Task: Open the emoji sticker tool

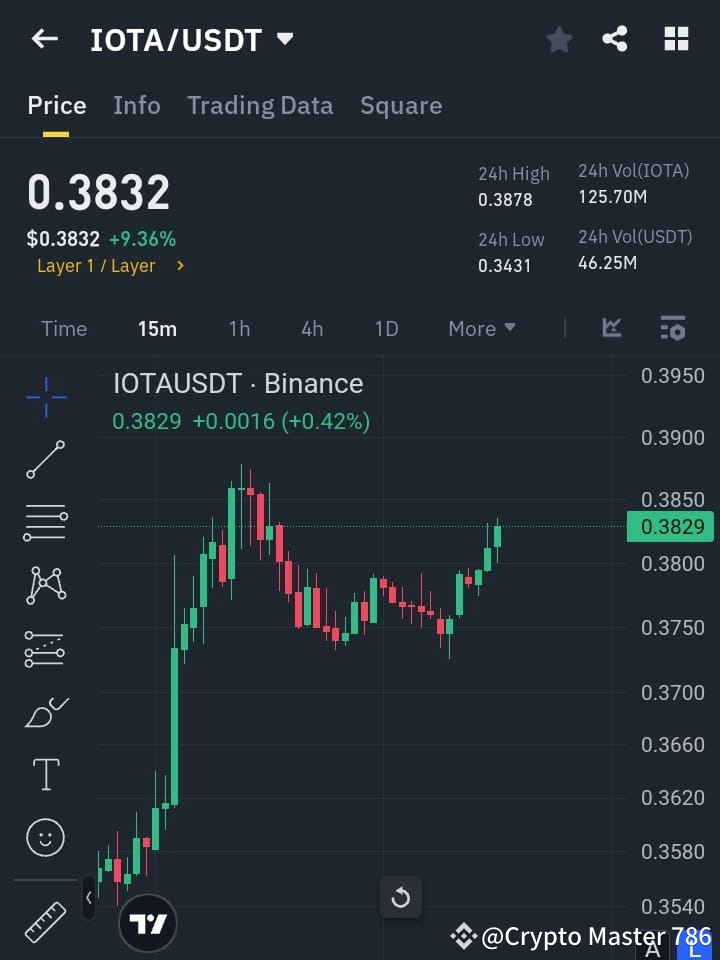Action: tap(45, 837)
